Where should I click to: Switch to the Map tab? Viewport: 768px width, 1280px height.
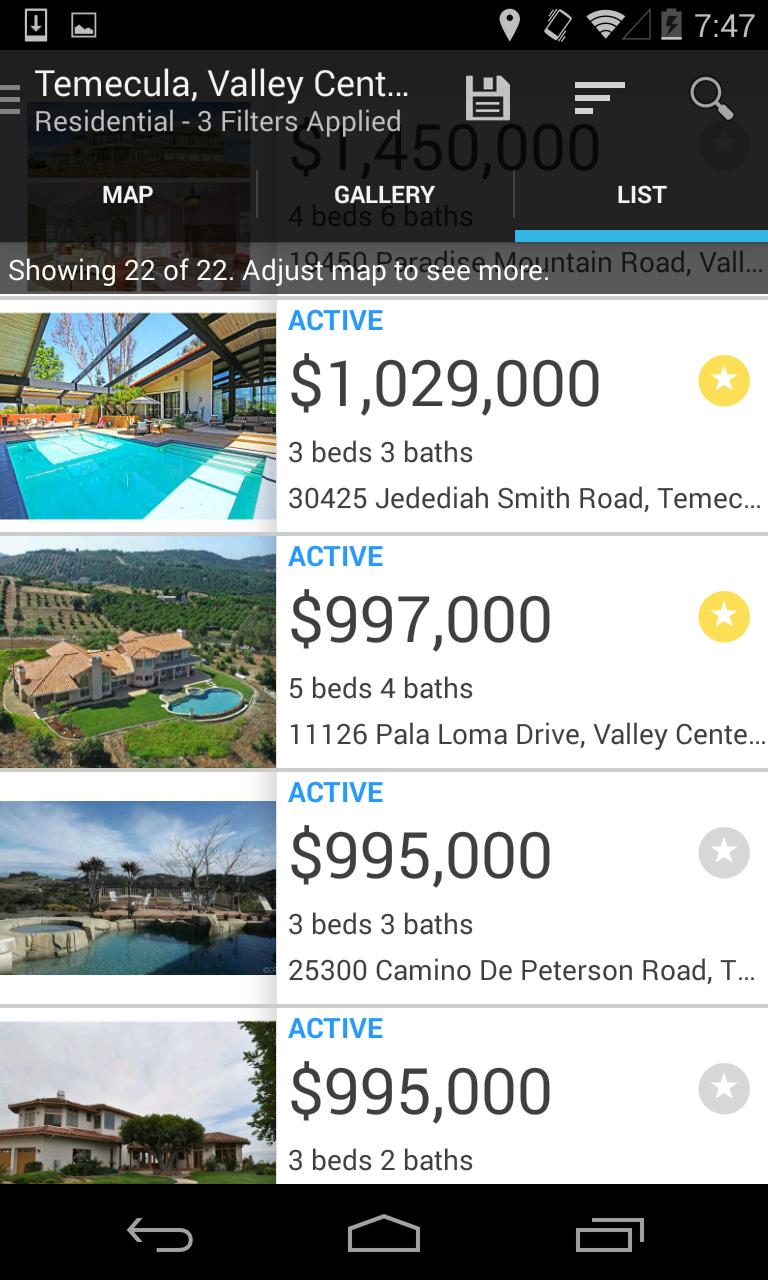(128, 195)
